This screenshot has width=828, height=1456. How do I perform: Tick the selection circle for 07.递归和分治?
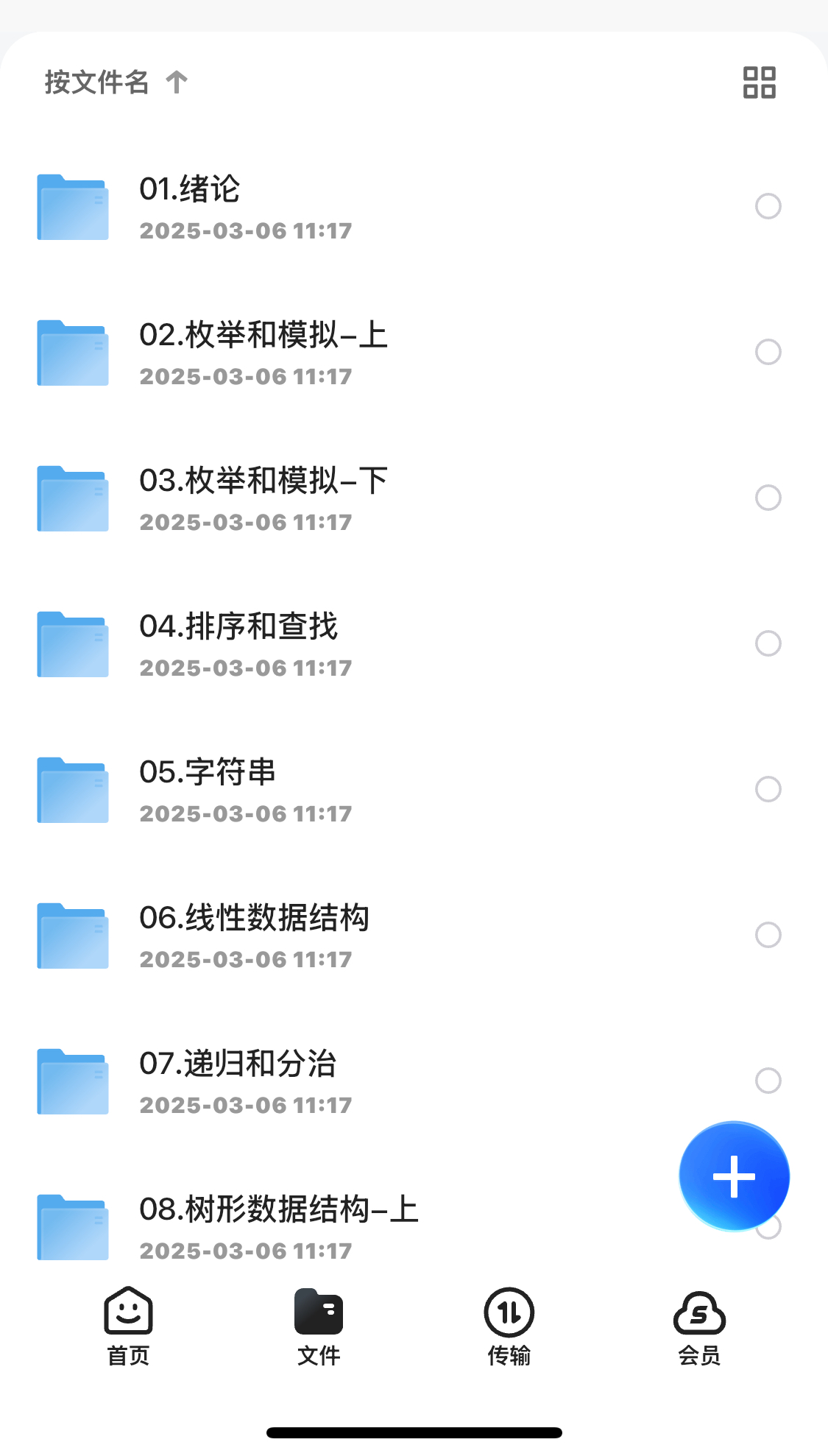pos(768,1081)
